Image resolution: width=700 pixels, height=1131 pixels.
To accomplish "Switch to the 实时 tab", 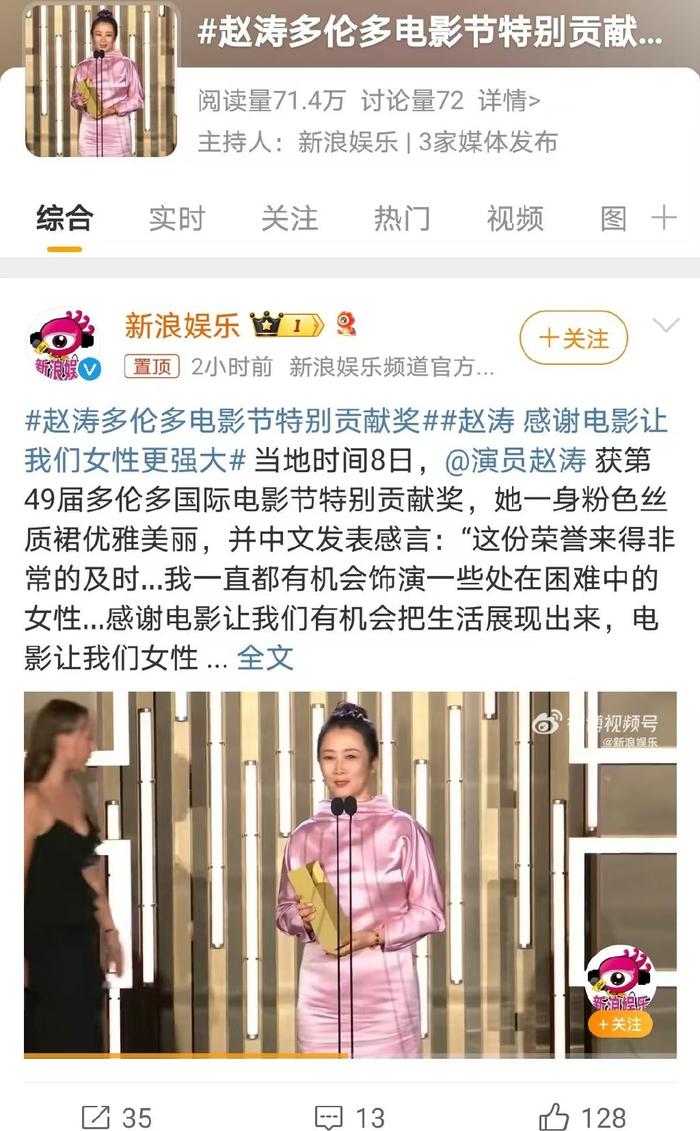I will click(177, 218).
